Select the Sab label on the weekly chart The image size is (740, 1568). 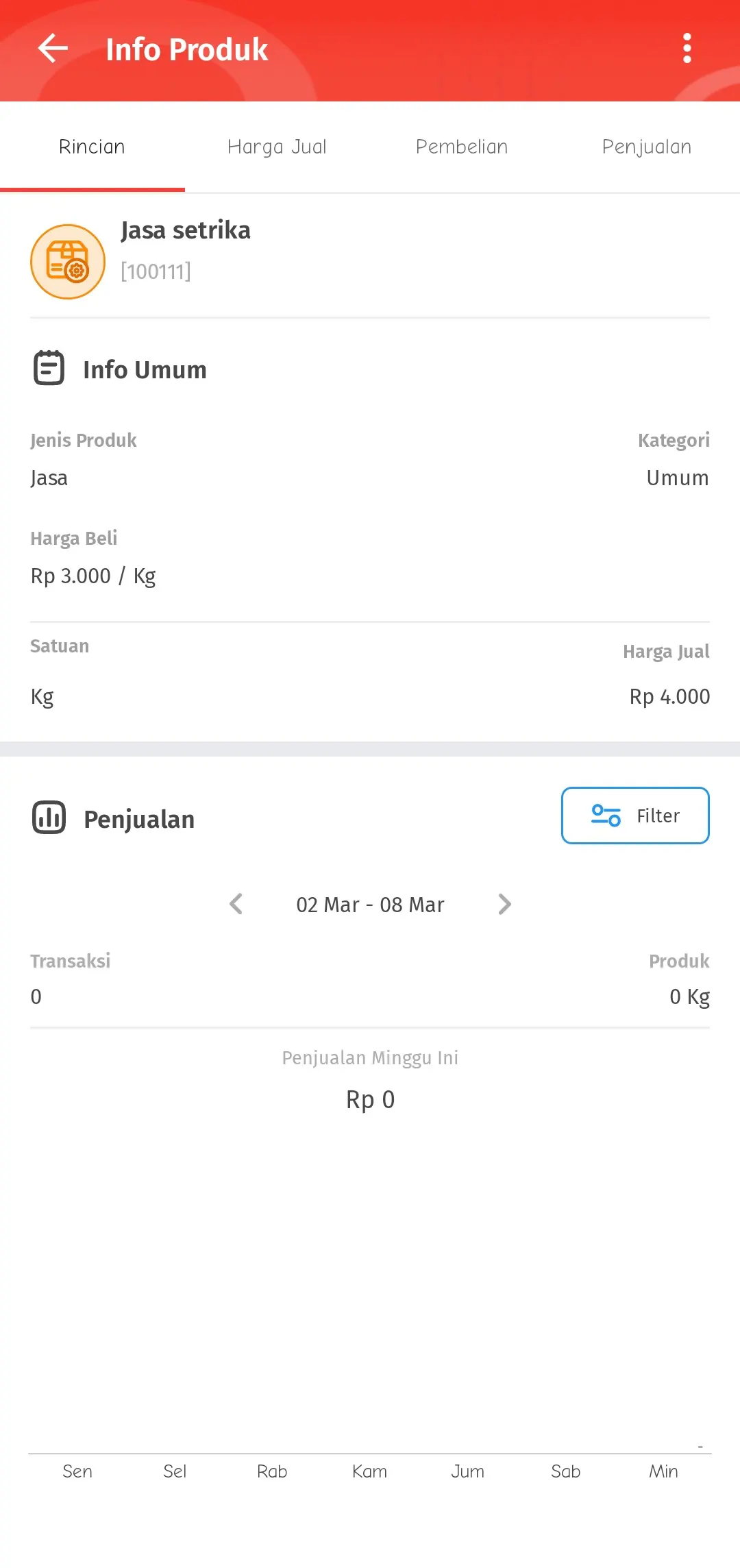coord(565,1471)
